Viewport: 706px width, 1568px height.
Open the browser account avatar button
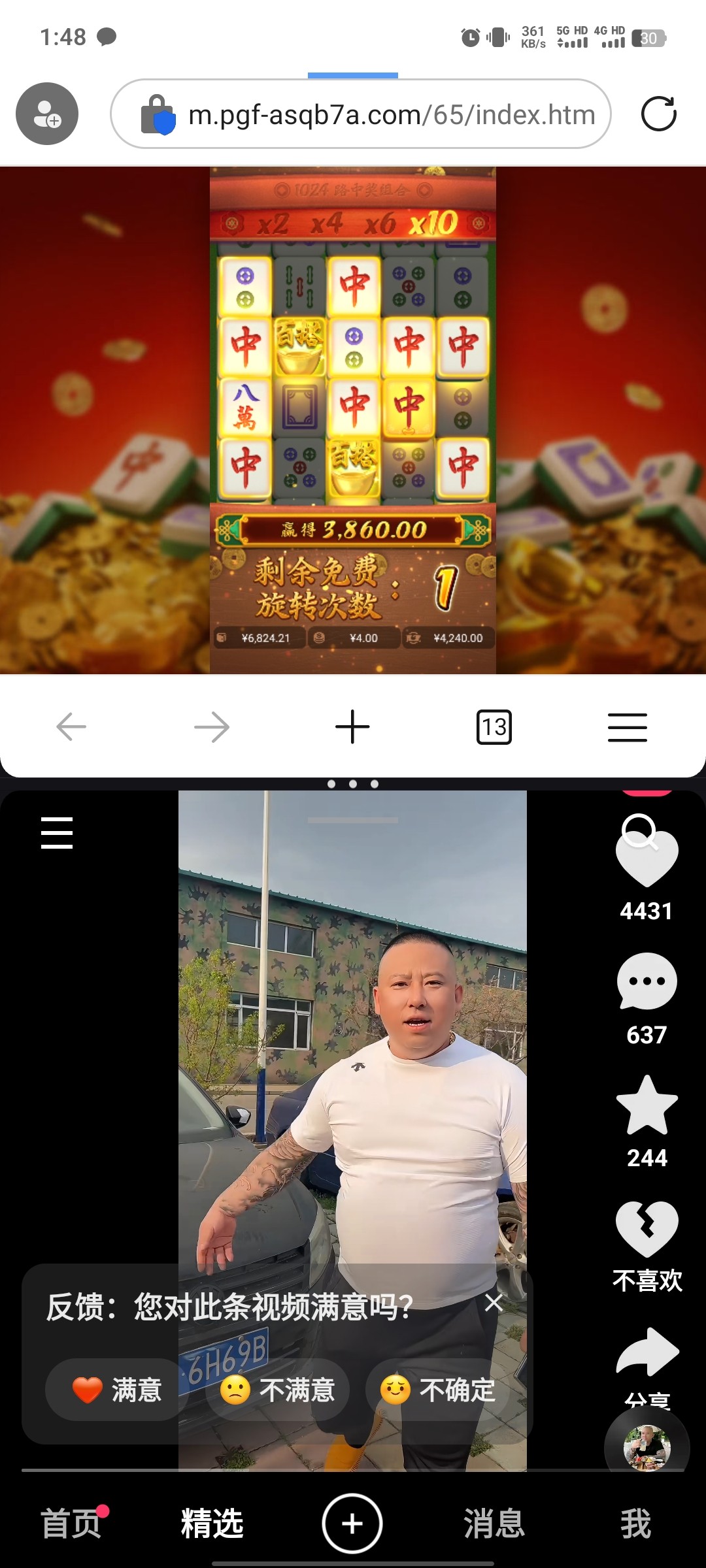(47, 114)
